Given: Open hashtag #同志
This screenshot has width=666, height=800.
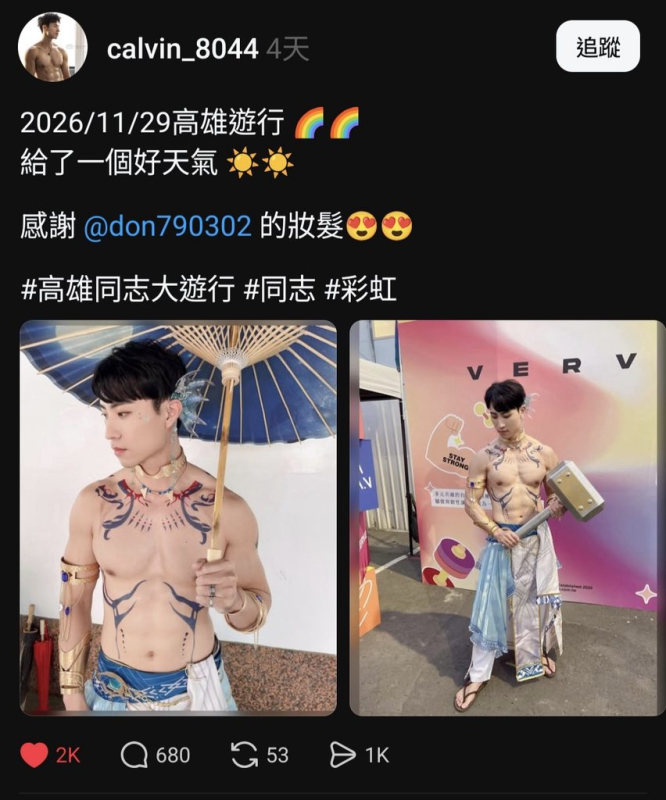Looking at the screenshot, I should (280, 290).
